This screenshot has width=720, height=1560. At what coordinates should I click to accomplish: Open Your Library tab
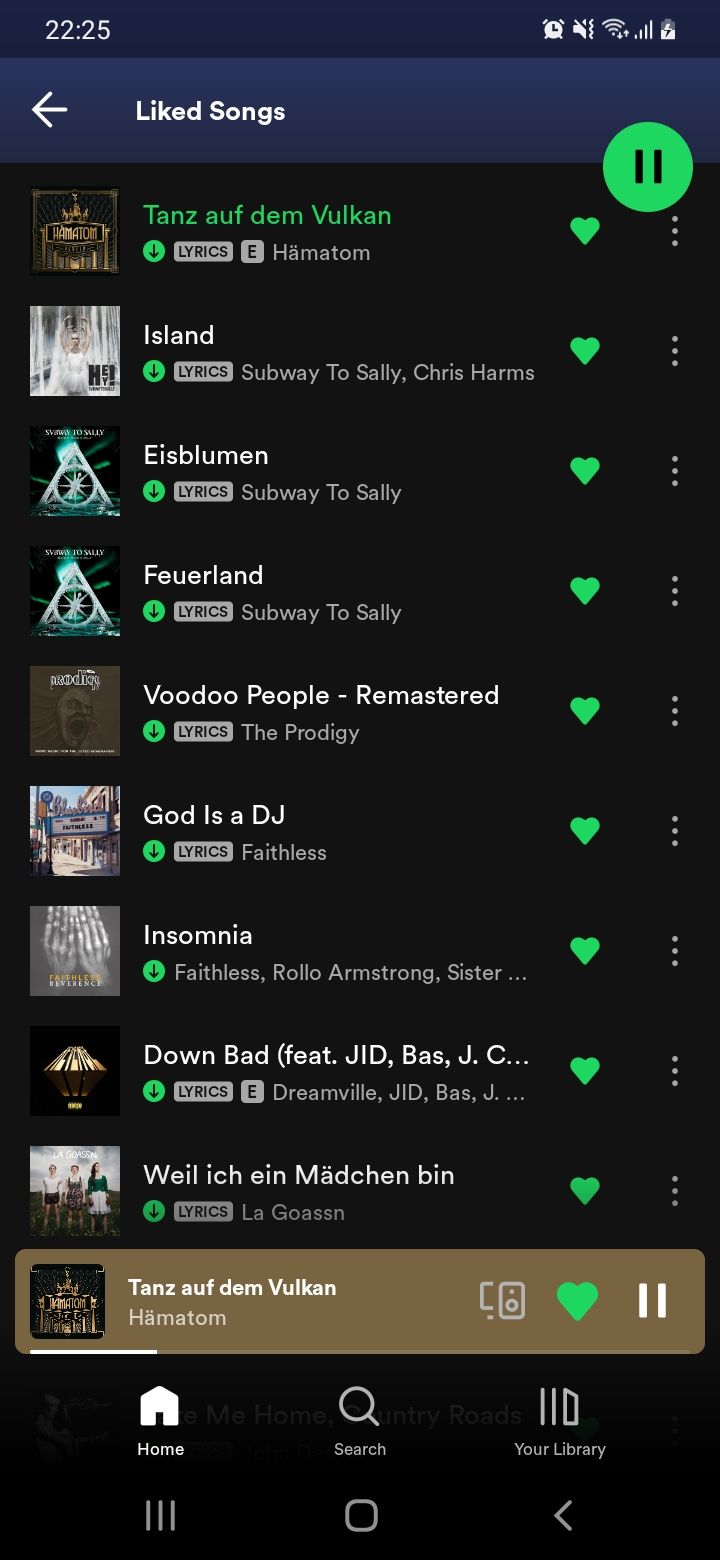click(559, 1420)
